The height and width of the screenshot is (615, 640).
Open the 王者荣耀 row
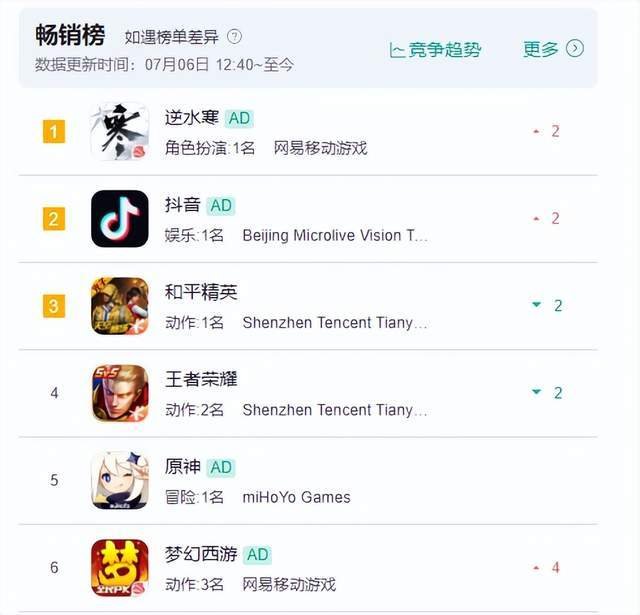(x=200, y=380)
